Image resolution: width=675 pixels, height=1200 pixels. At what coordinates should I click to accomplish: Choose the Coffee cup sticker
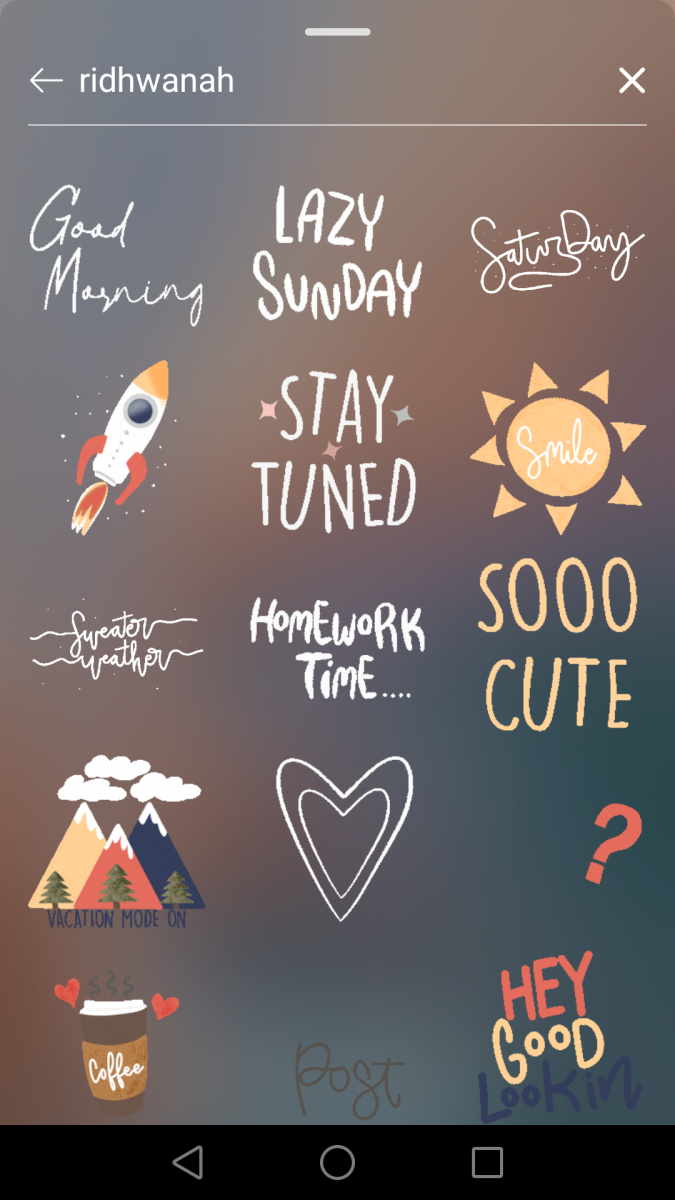point(114,1040)
